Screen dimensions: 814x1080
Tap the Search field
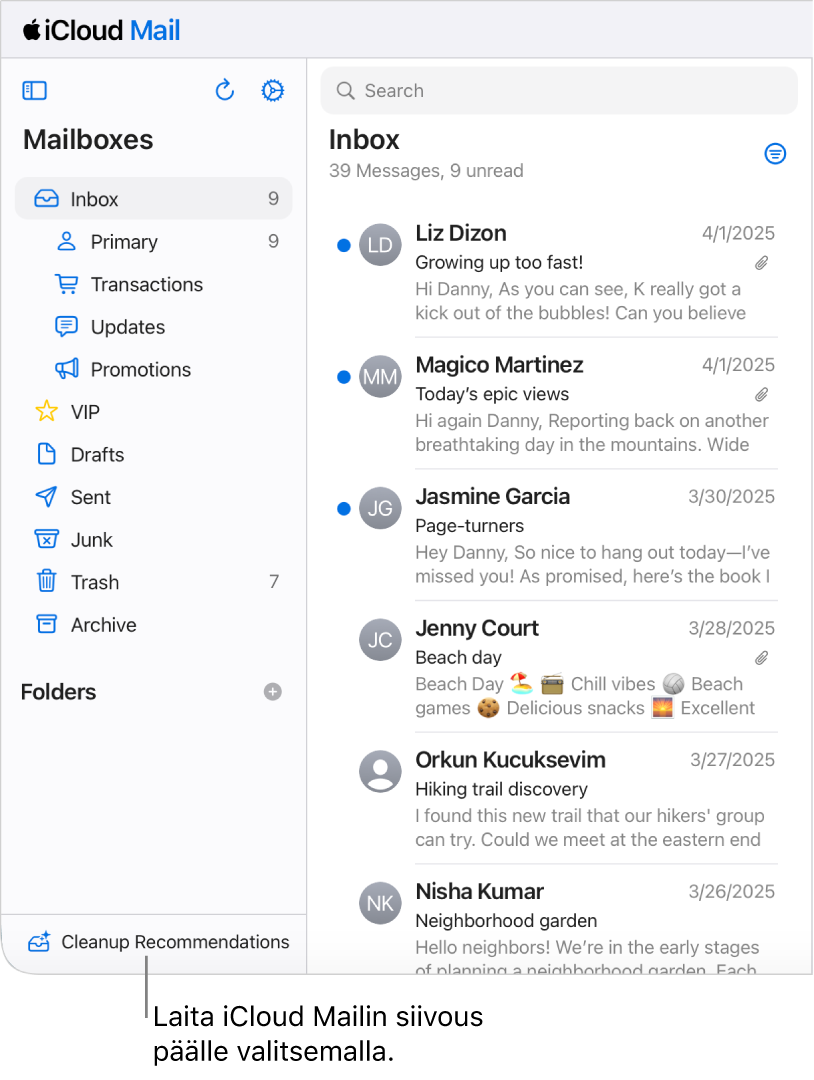pyautogui.click(x=559, y=91)
